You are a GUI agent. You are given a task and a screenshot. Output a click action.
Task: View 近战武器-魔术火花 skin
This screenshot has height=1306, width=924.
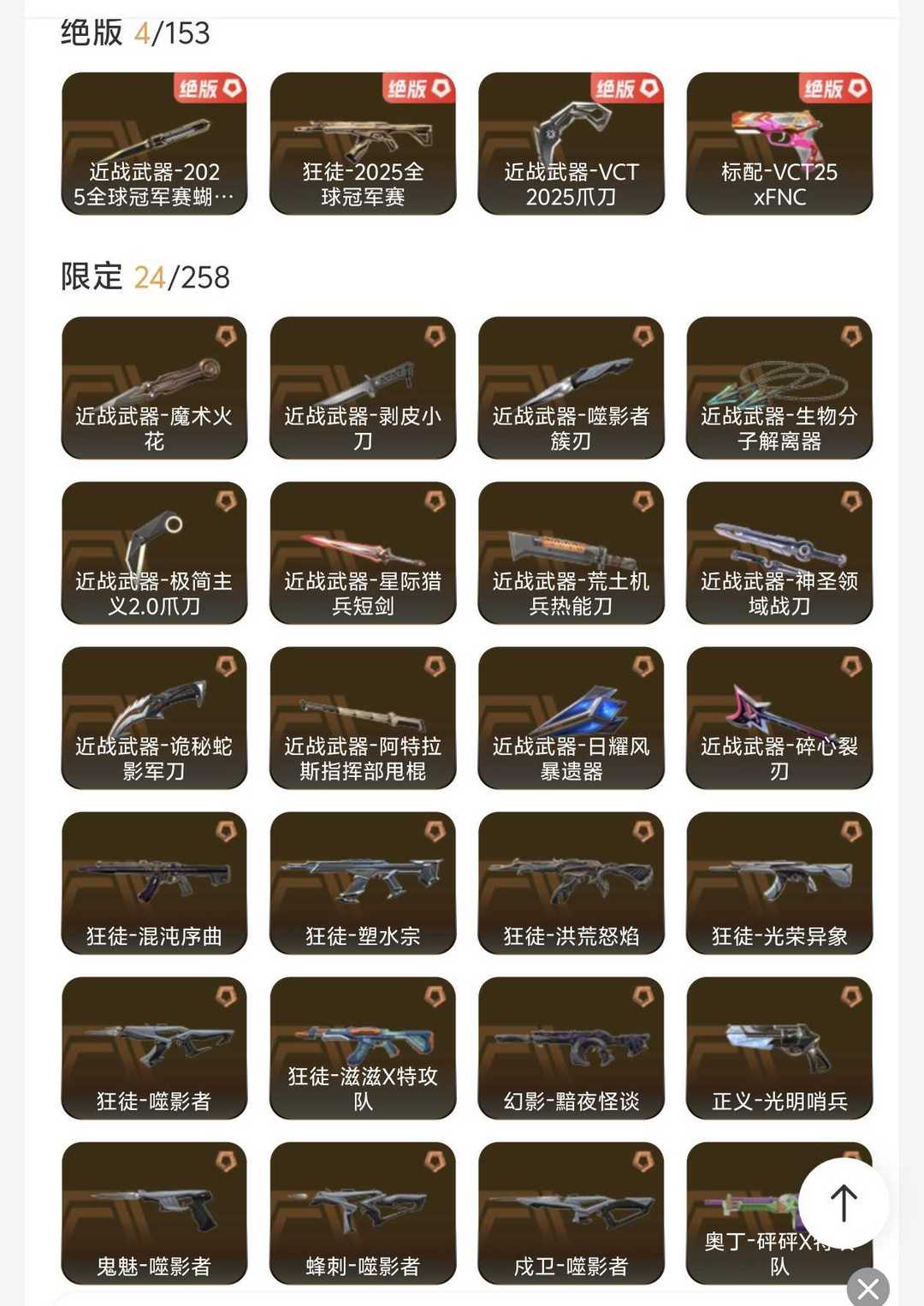coord(154,388)
